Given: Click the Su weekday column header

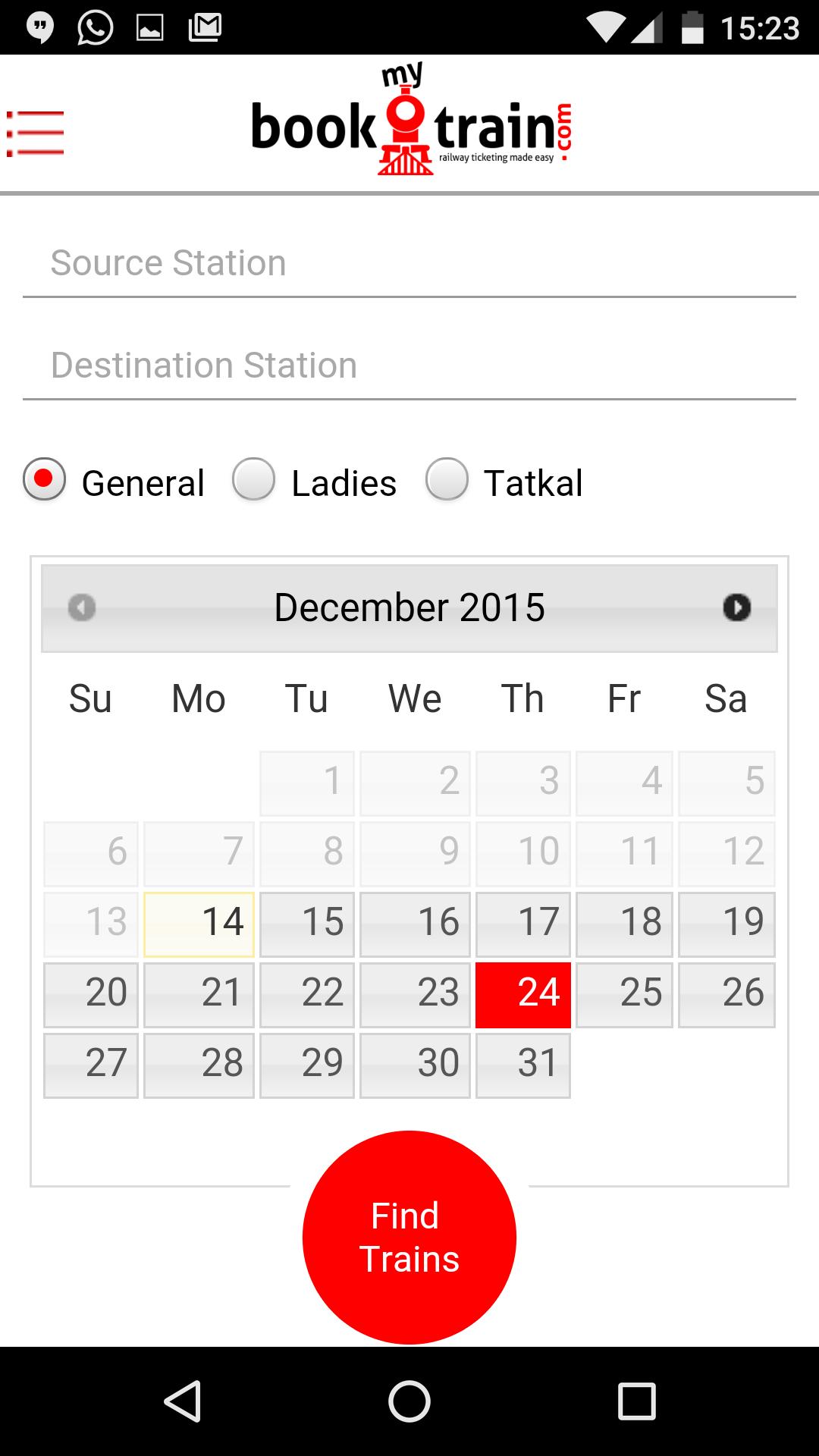Looking at the screenshot, I should [x=90, y=698].
